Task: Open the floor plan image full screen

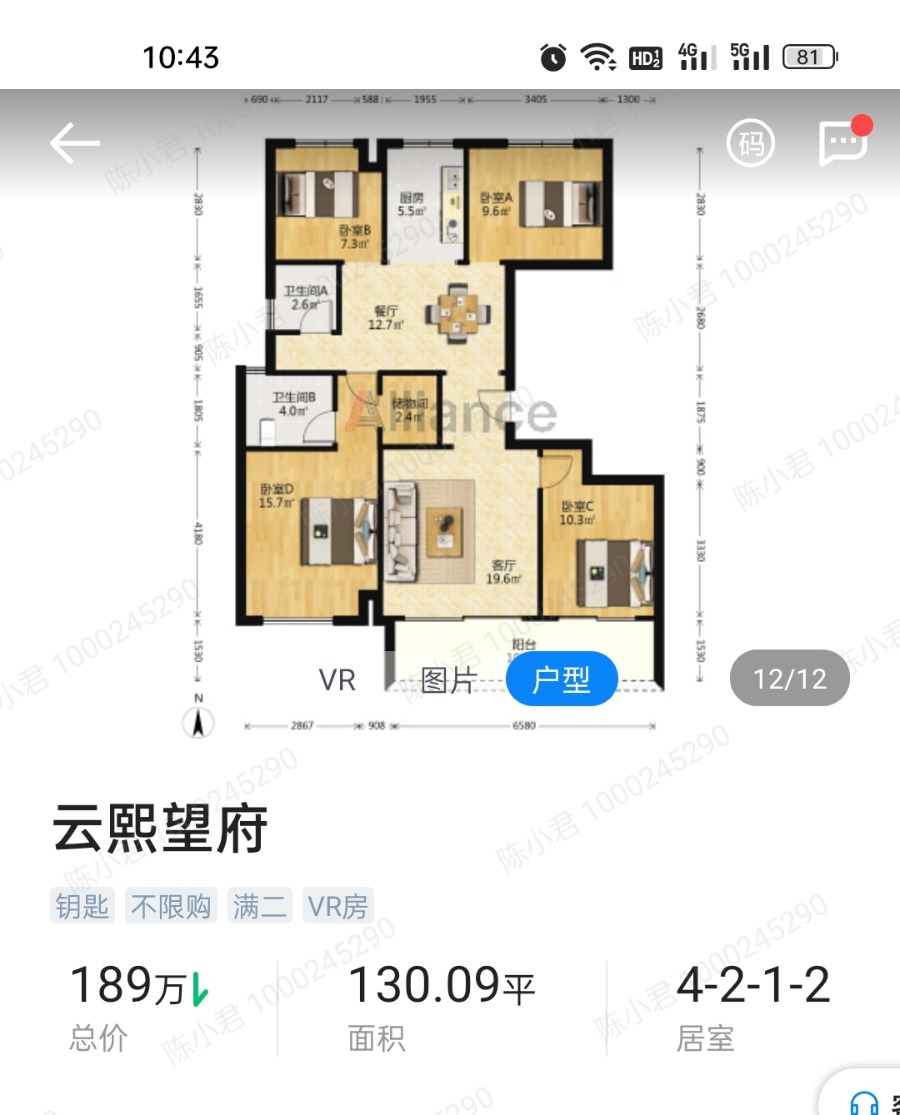Action: 450,400
